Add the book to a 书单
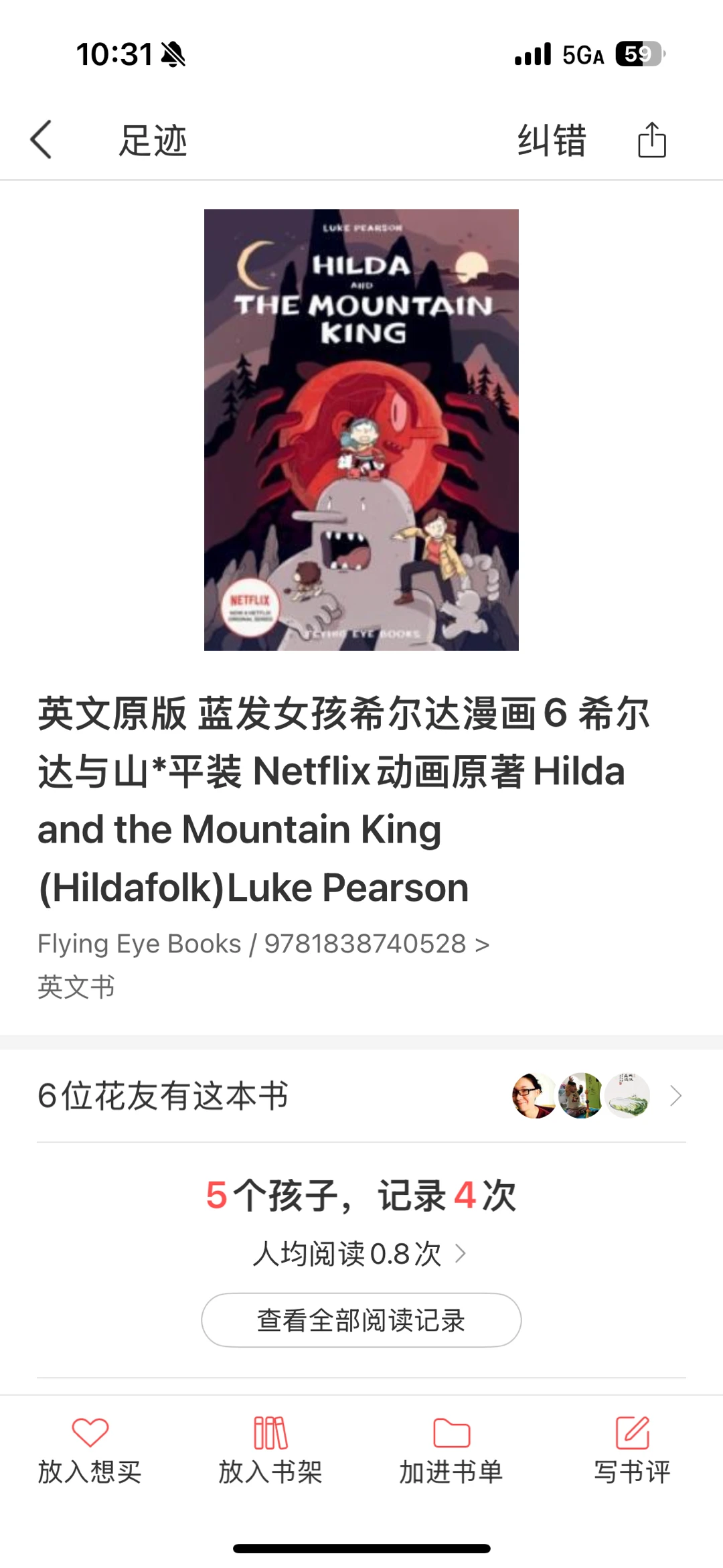The image size is (723, 1568). (x=451, y=1450)
